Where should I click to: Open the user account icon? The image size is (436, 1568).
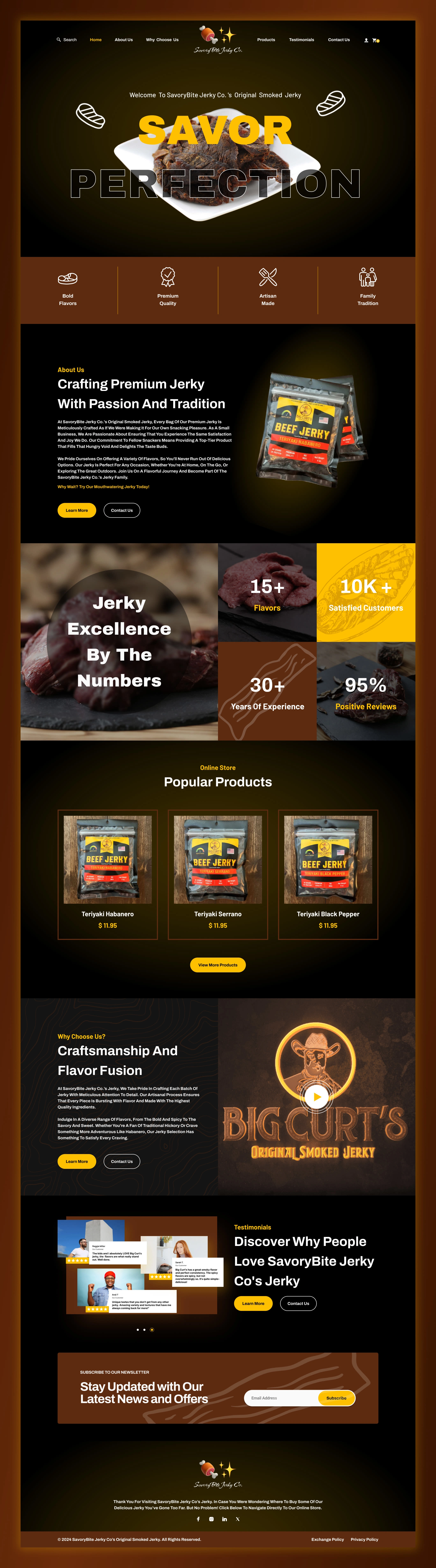(366, 40)
